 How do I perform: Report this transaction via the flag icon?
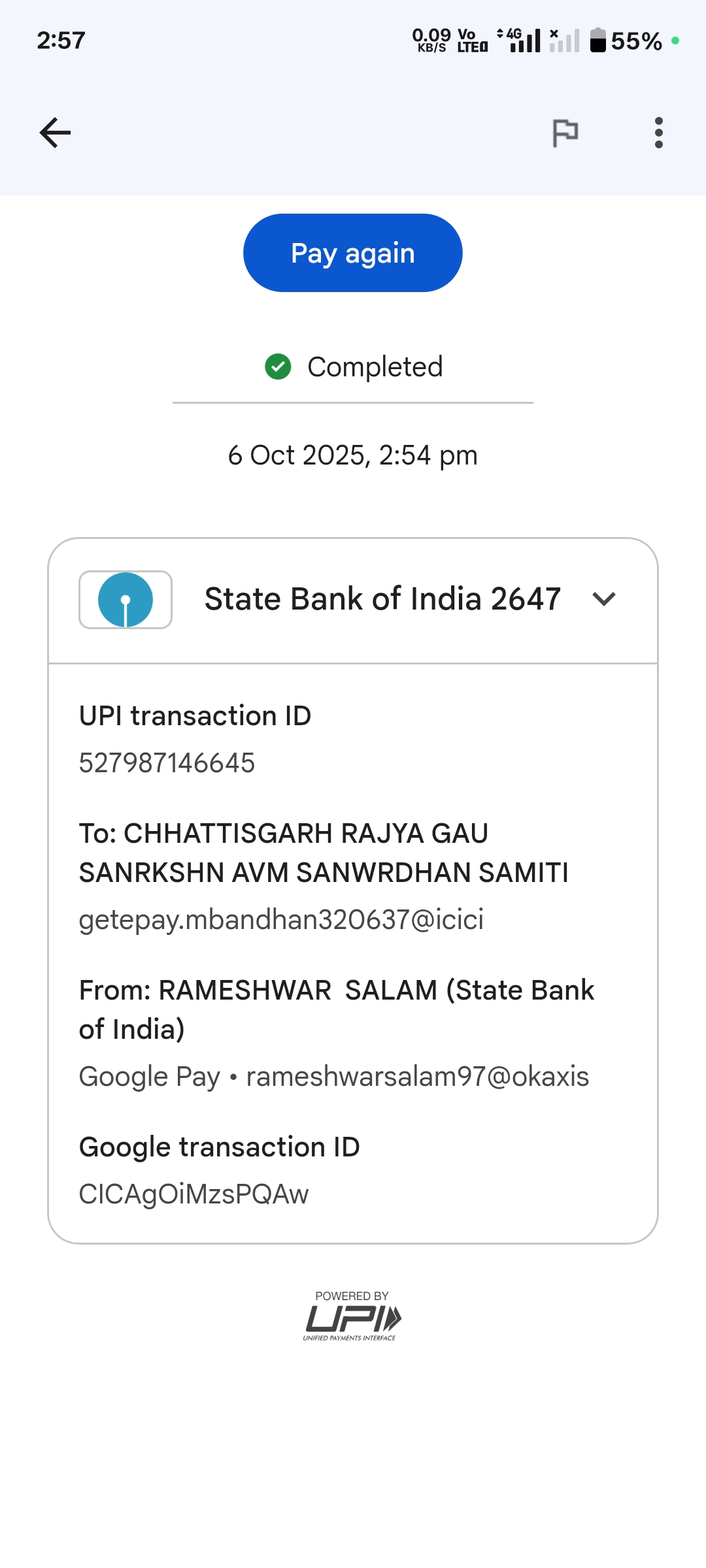pos(565,133)
